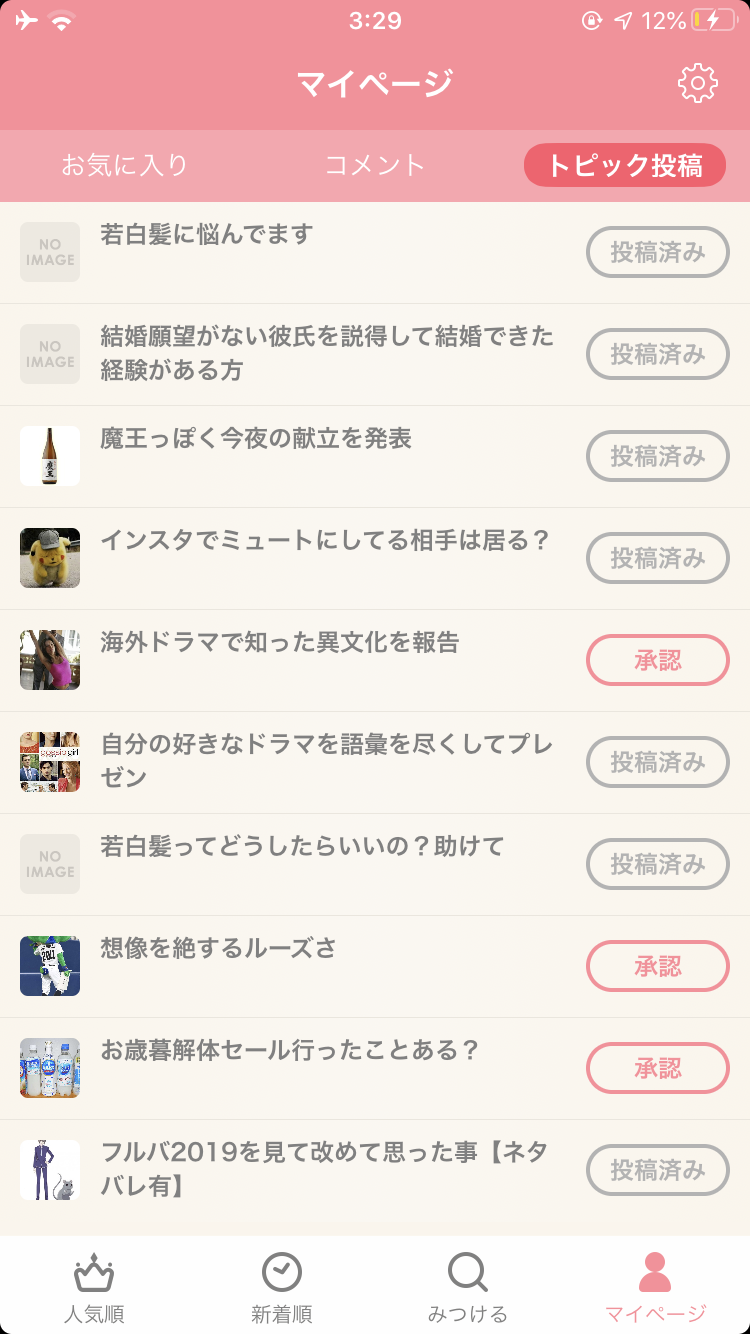Open topic フルバ2019を見て改めて思った事
Screen dimensions: 750x1334
(375, 1171)
